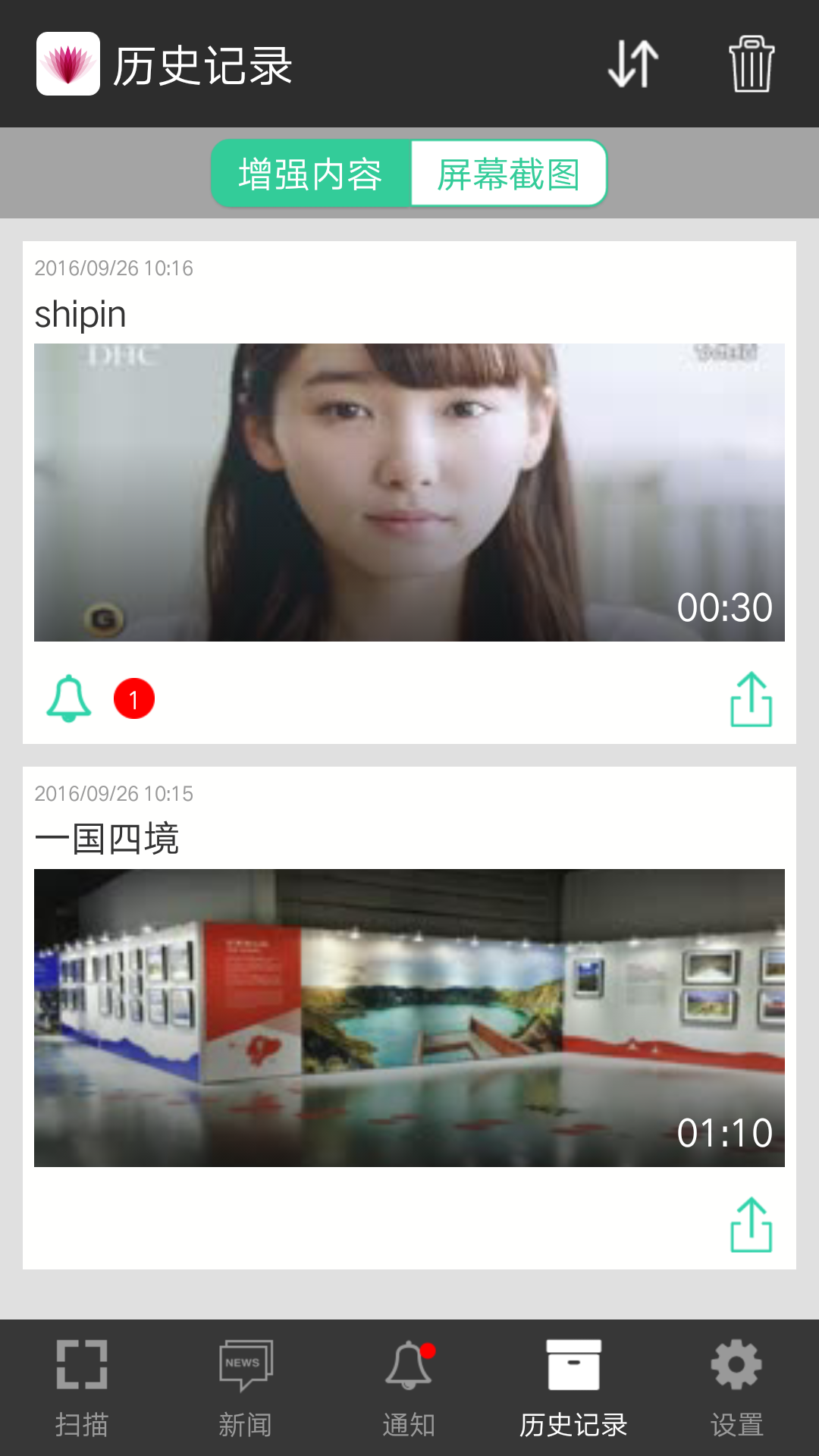
Task: Select the 屏幕截图 tab
Action: point(508,174)
